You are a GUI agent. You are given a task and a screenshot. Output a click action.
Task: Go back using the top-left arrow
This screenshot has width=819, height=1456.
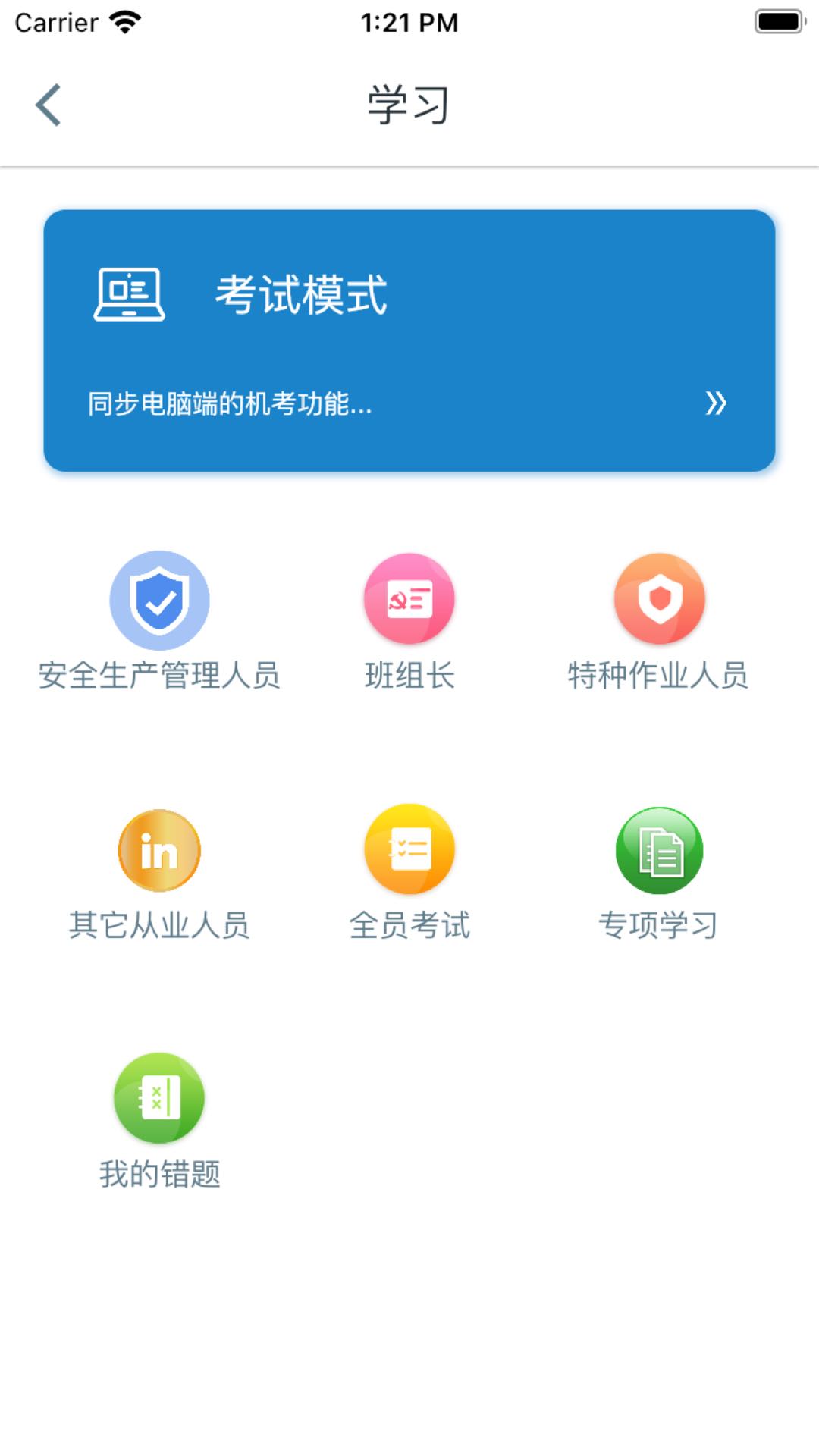(x=48, y=105)
